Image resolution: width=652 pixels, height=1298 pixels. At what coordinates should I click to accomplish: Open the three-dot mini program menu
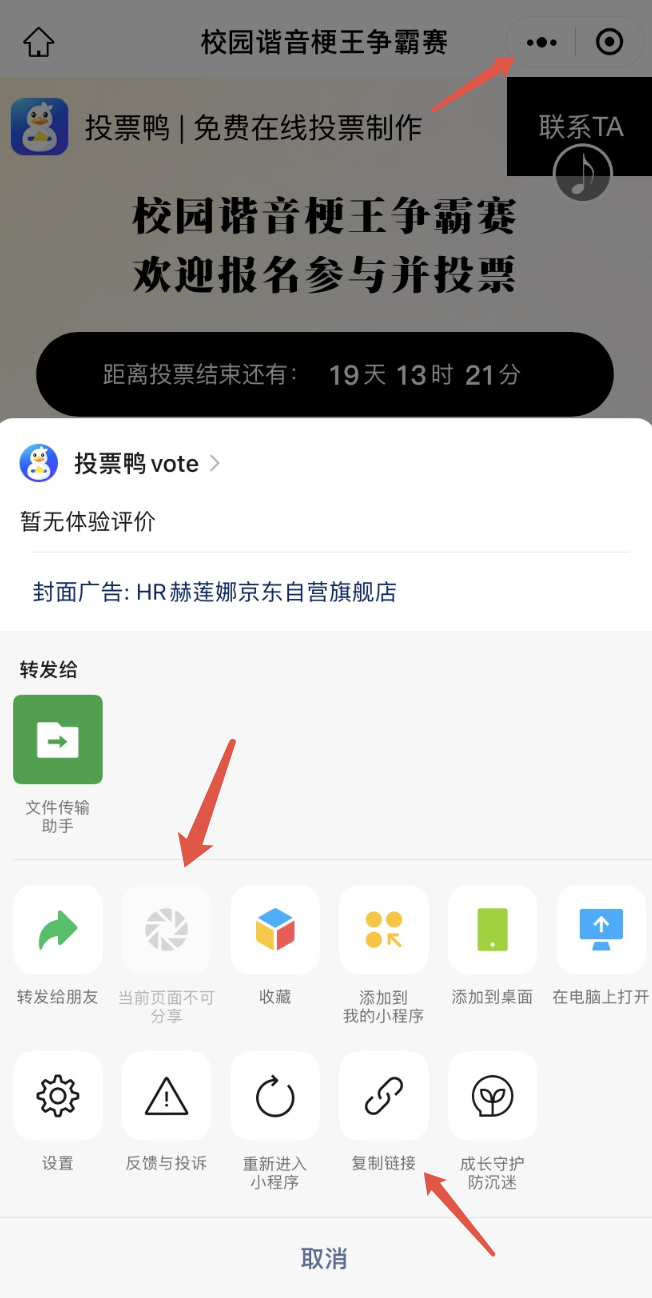(x=541, y=42)
